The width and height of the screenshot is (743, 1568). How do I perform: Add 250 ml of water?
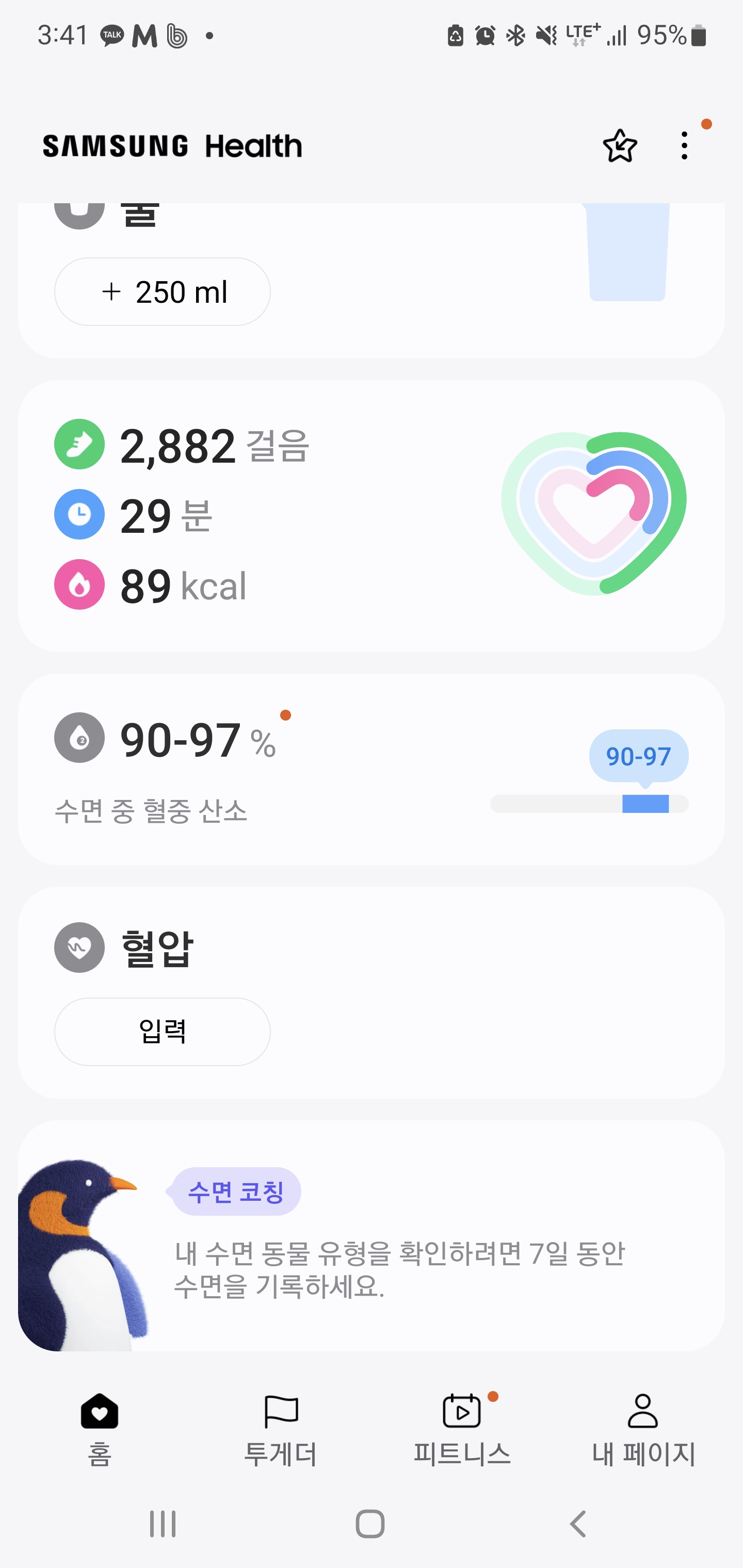(163, 292)
